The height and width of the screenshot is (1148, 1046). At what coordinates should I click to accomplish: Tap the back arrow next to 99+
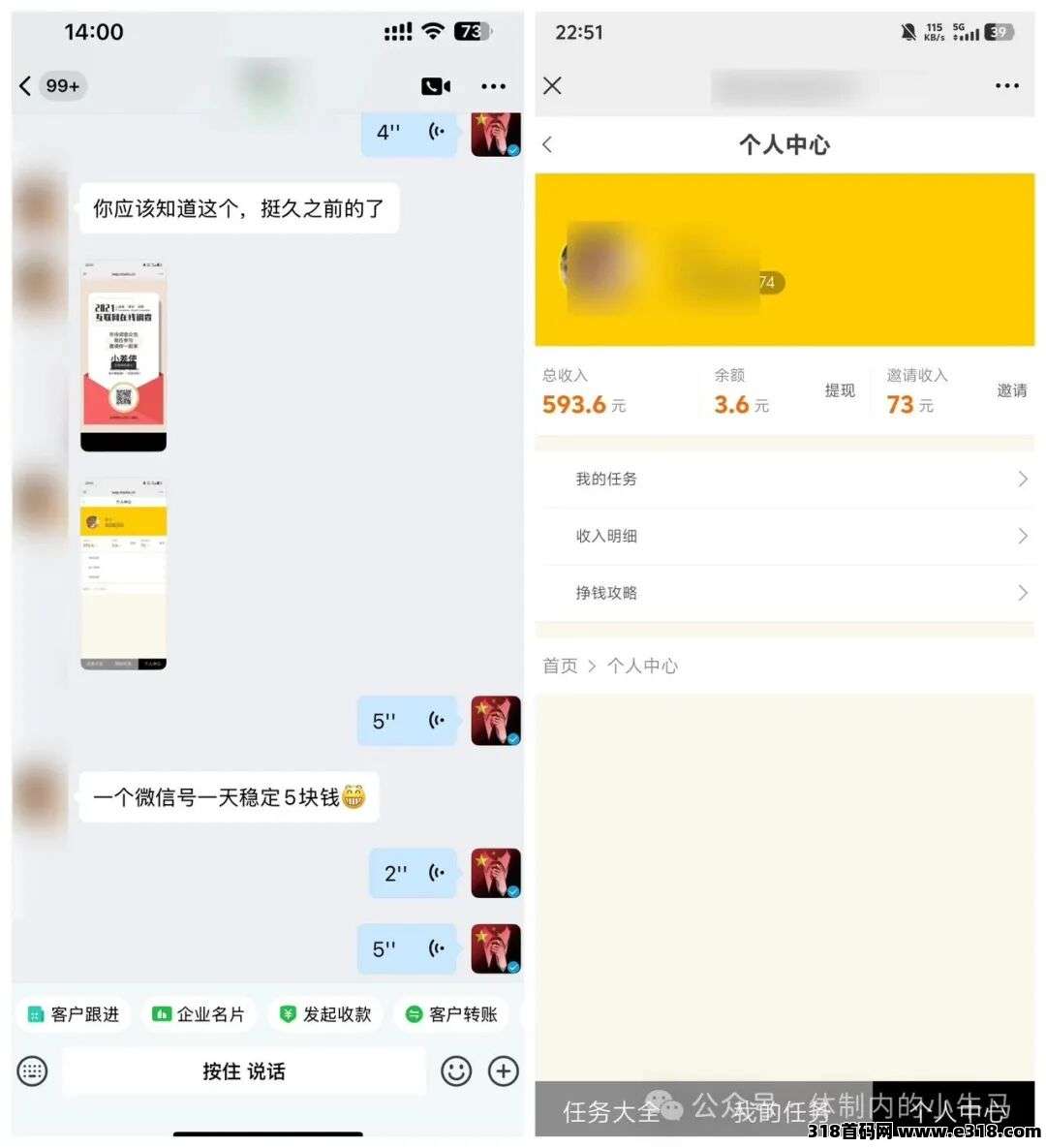point(23,86)
